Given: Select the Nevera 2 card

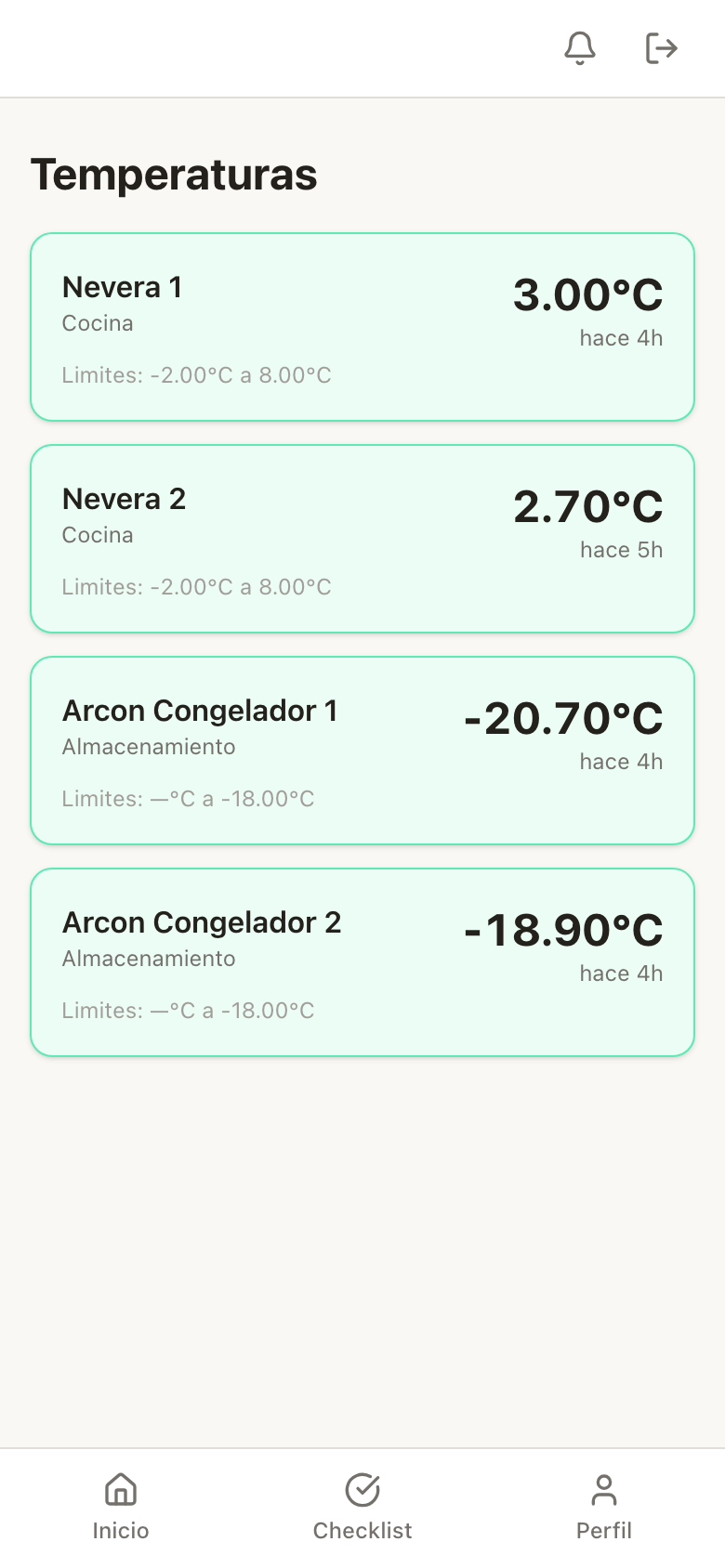Looking at the screenshot, I should tap(362, 539).
